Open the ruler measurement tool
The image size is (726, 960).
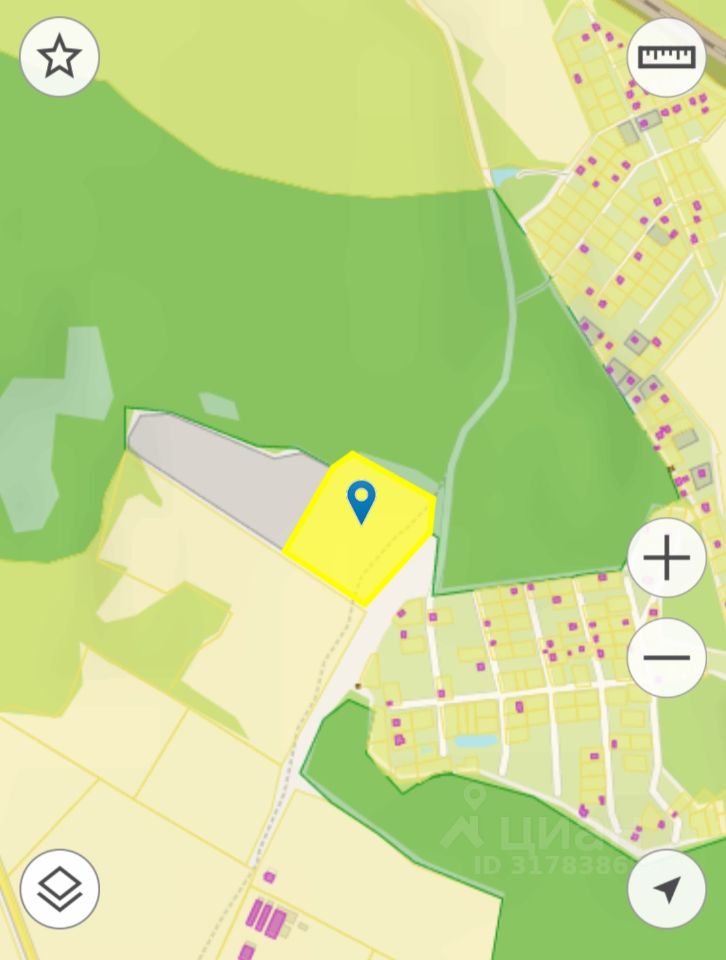pos(666,57)
